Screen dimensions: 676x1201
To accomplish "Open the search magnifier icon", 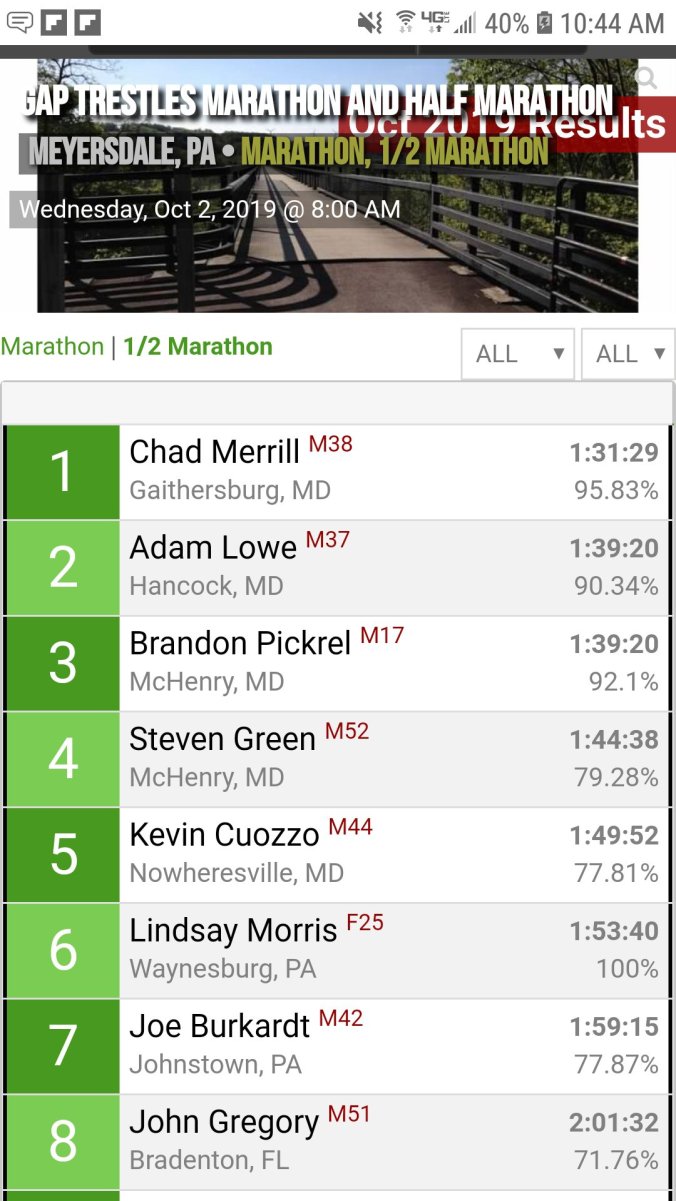I will (646, 79).
